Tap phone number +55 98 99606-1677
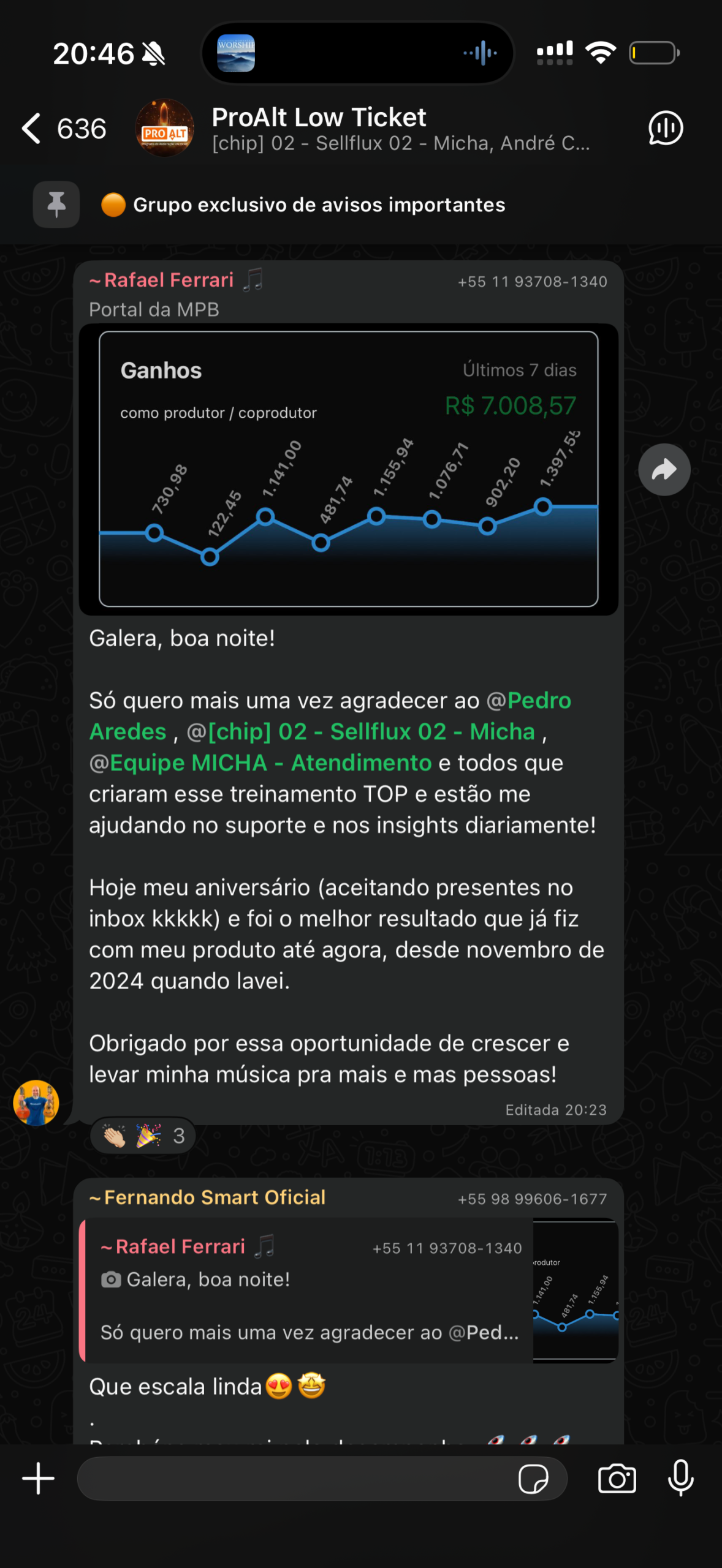Viewport: 722px width, 1568px height. pos(533,1198)
